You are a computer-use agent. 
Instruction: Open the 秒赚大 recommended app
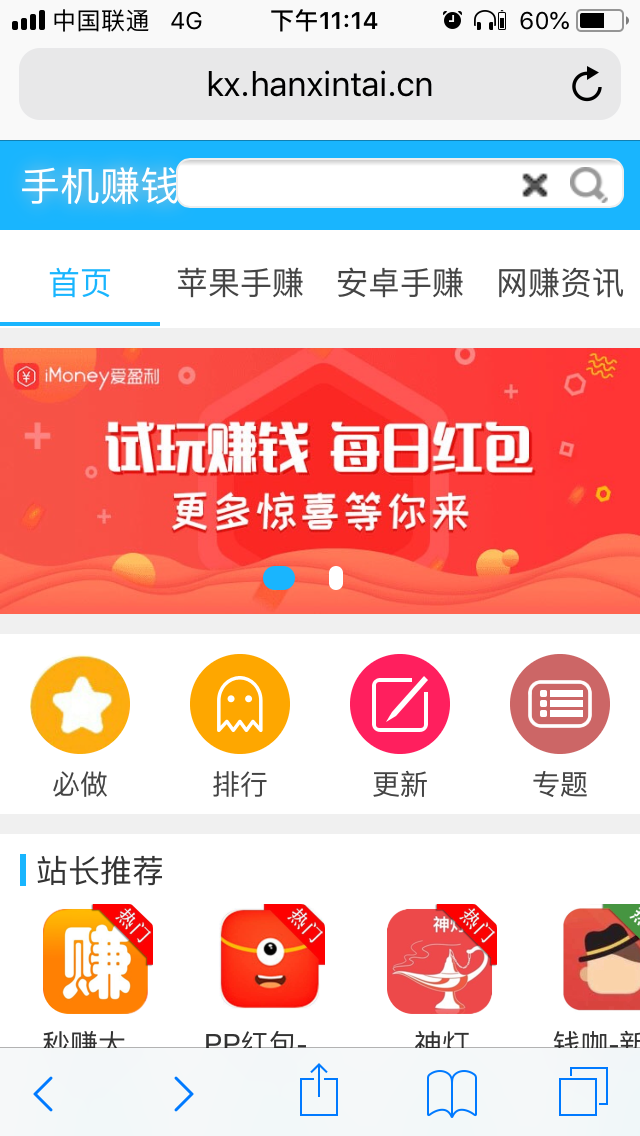click(x=95, y=962)
